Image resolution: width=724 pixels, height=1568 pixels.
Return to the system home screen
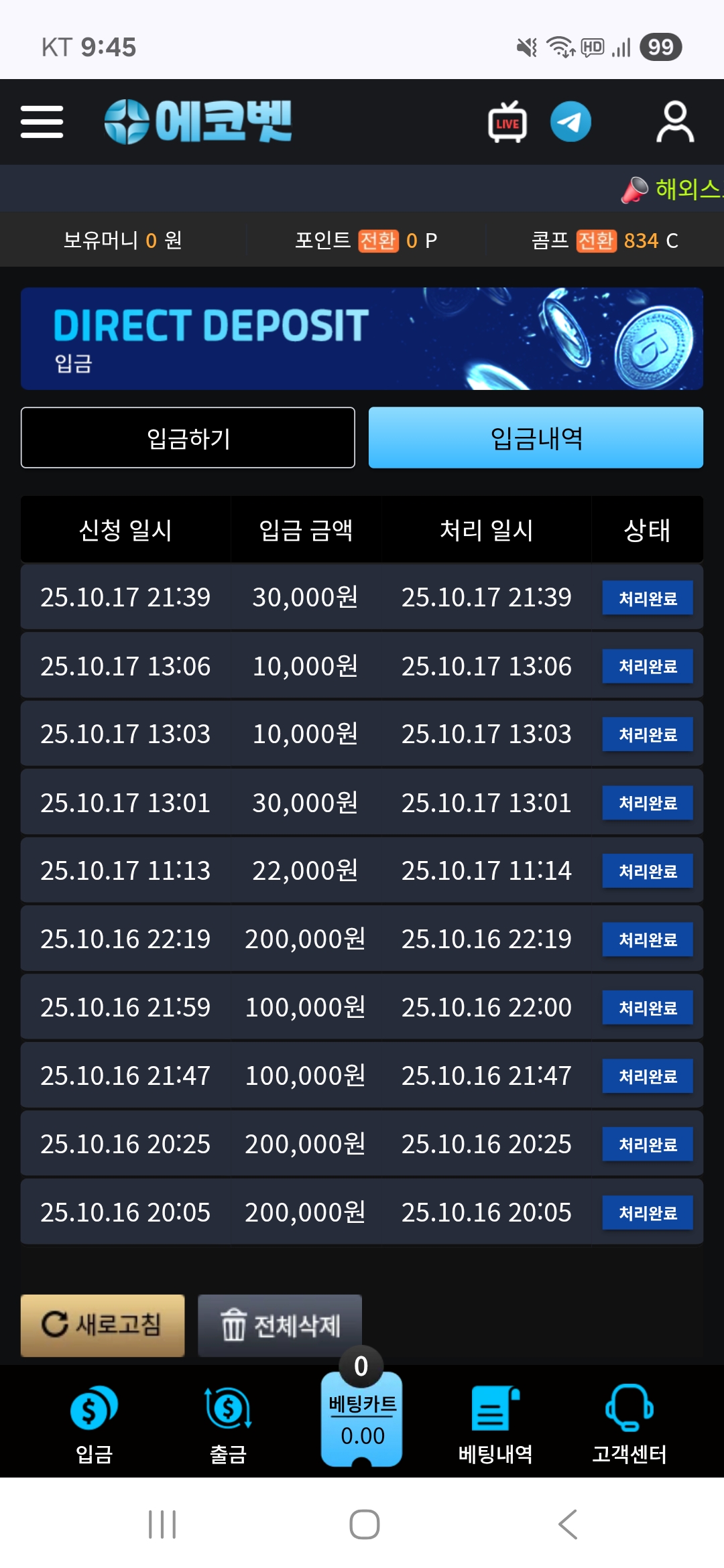click(x=364, y=1524)
